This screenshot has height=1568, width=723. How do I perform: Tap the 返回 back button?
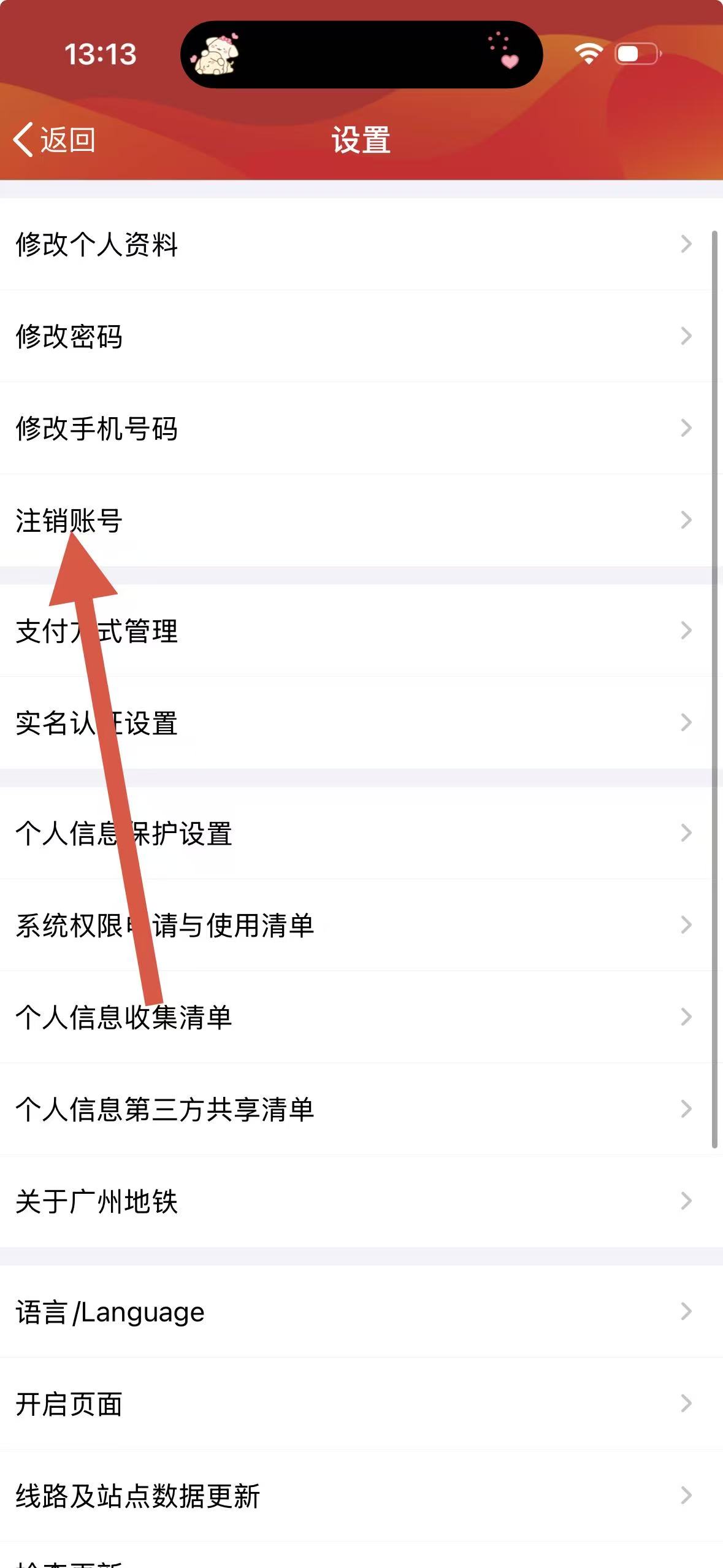(x=55, y=140)
